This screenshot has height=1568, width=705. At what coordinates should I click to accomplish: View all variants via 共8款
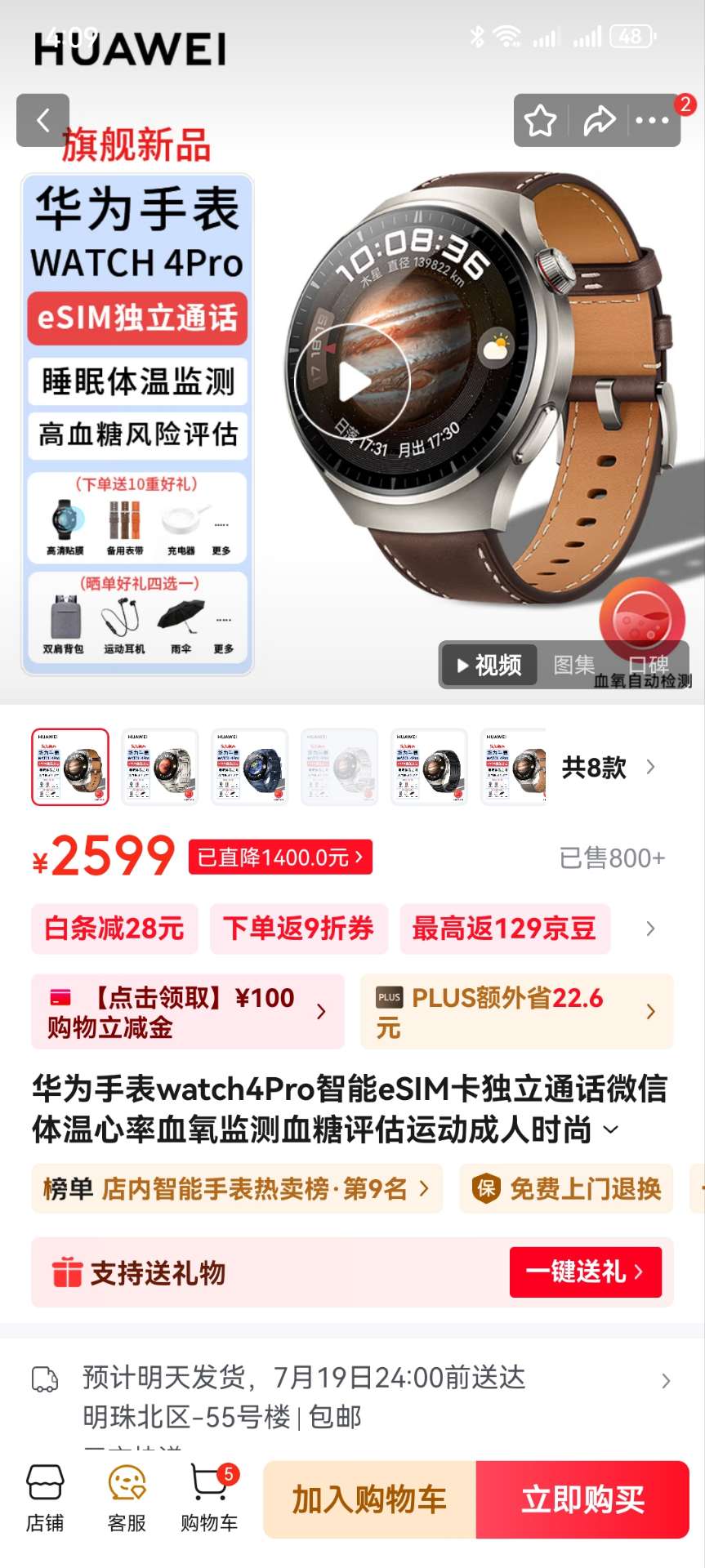click(x=608, y=767)
